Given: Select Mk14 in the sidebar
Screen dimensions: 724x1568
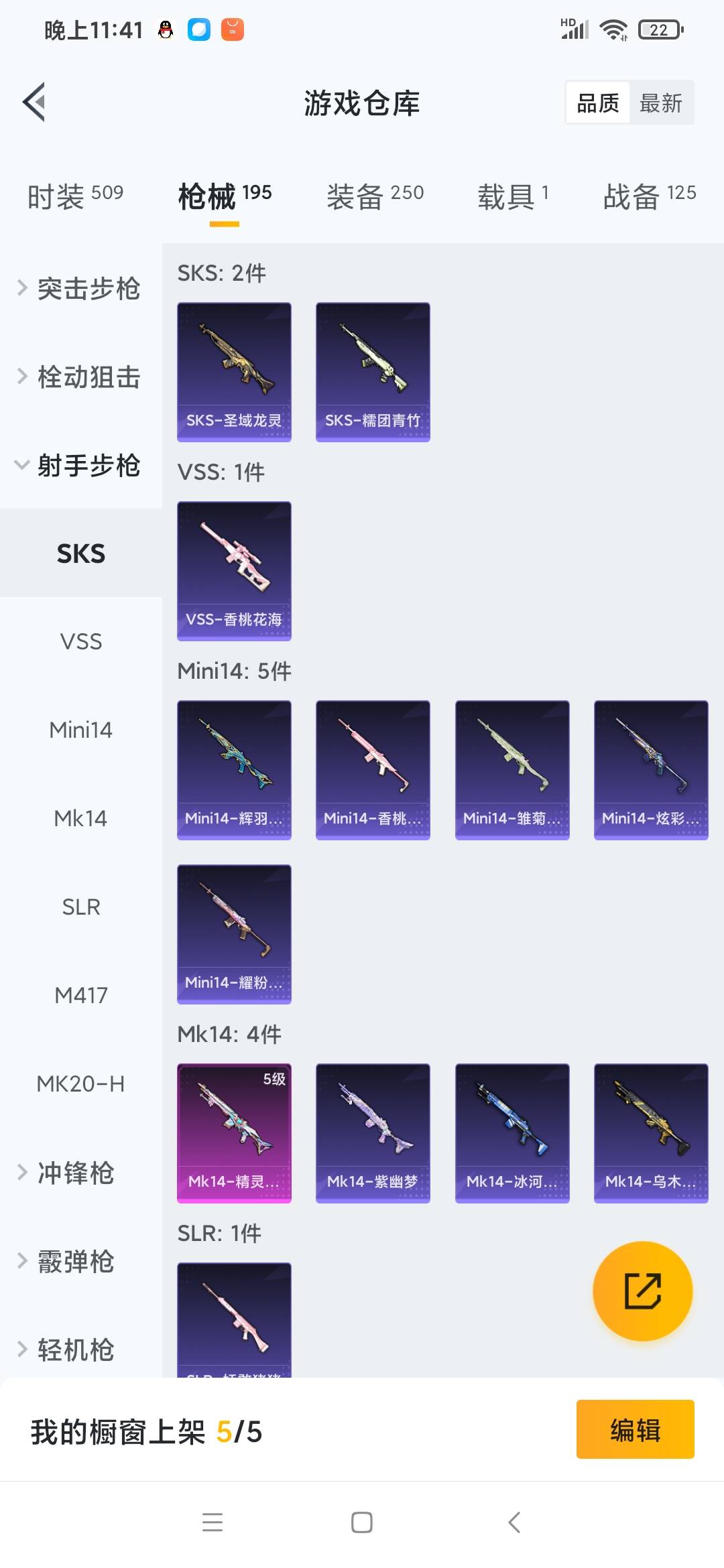Looking at the screenshot, I should [x=81, y=818].
